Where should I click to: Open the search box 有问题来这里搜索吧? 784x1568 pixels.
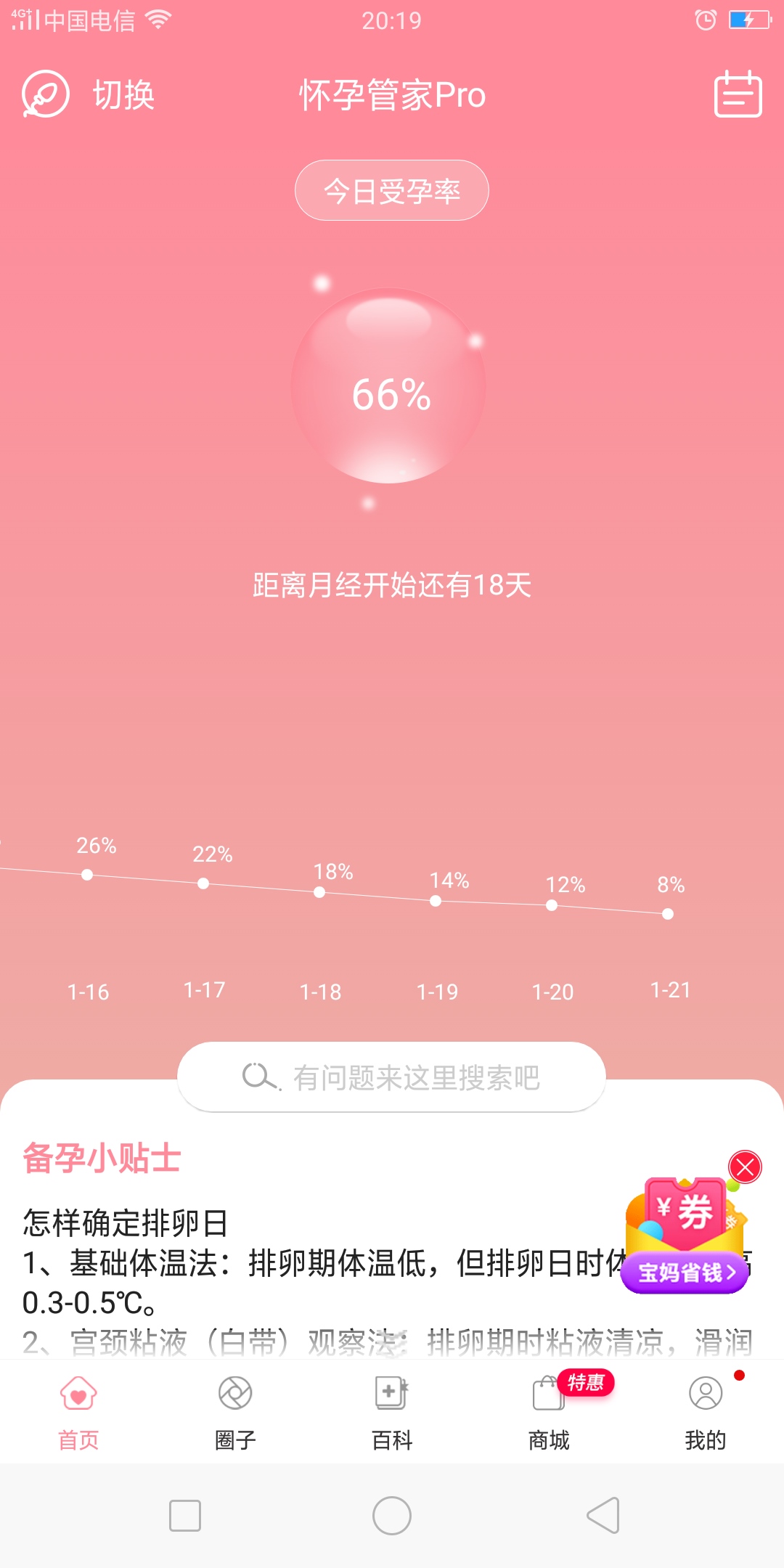pyautogui.click(x=391, y=1077)
